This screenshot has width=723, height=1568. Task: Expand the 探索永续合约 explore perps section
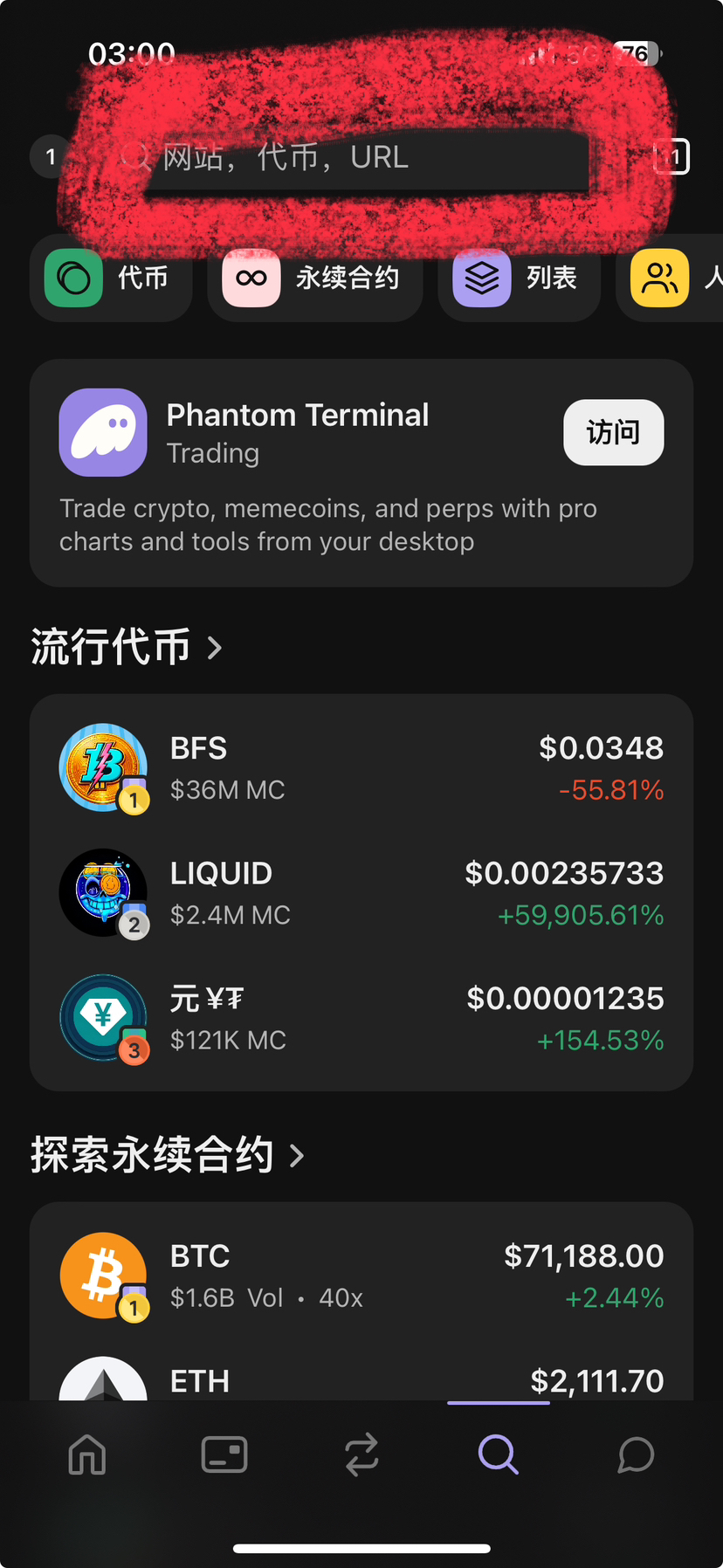pos(168,1155)
